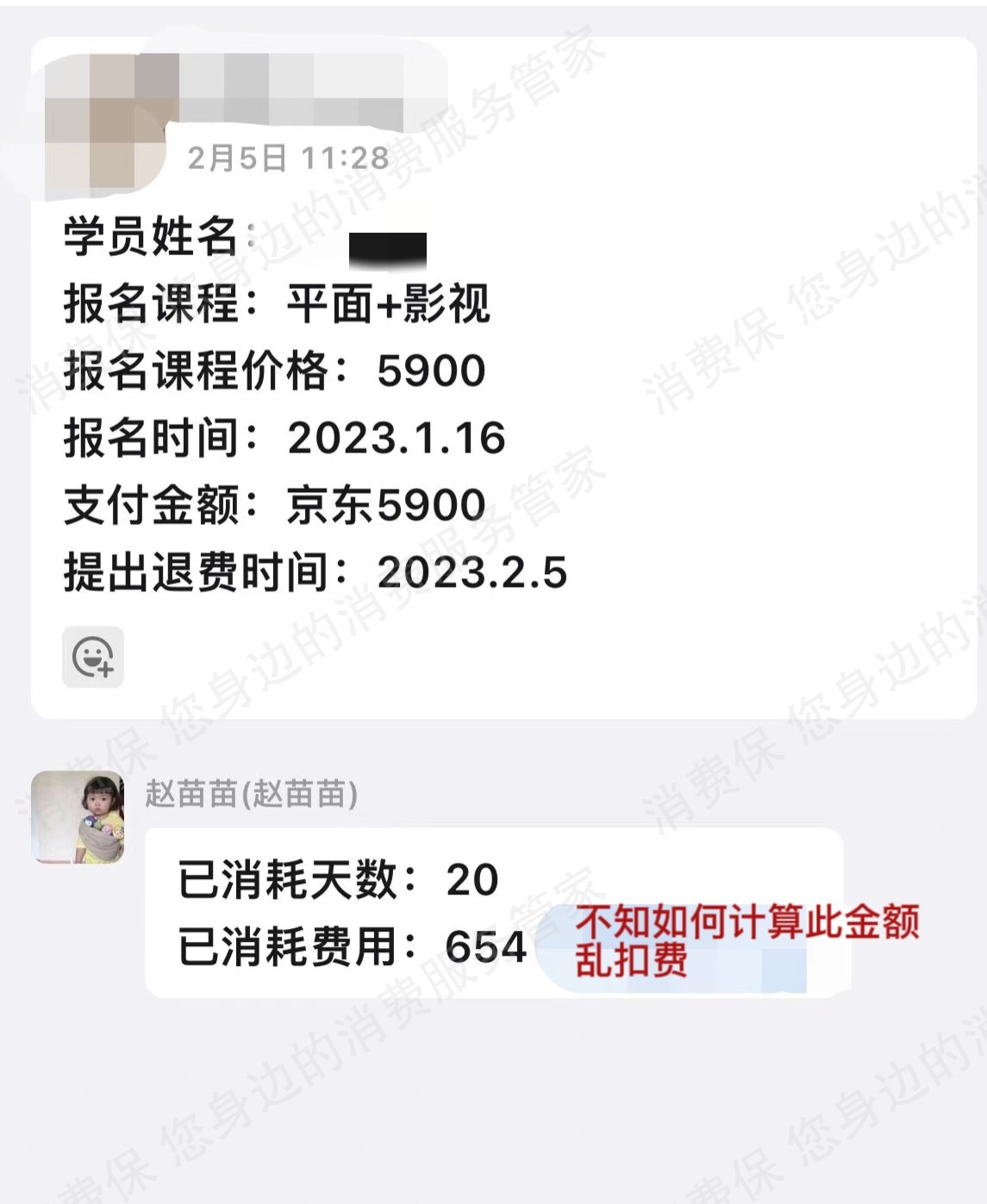Viewport: 987px width, 1204px height.
Task: Add an emoji reaction to the refund message
Action: click(93, 657)
